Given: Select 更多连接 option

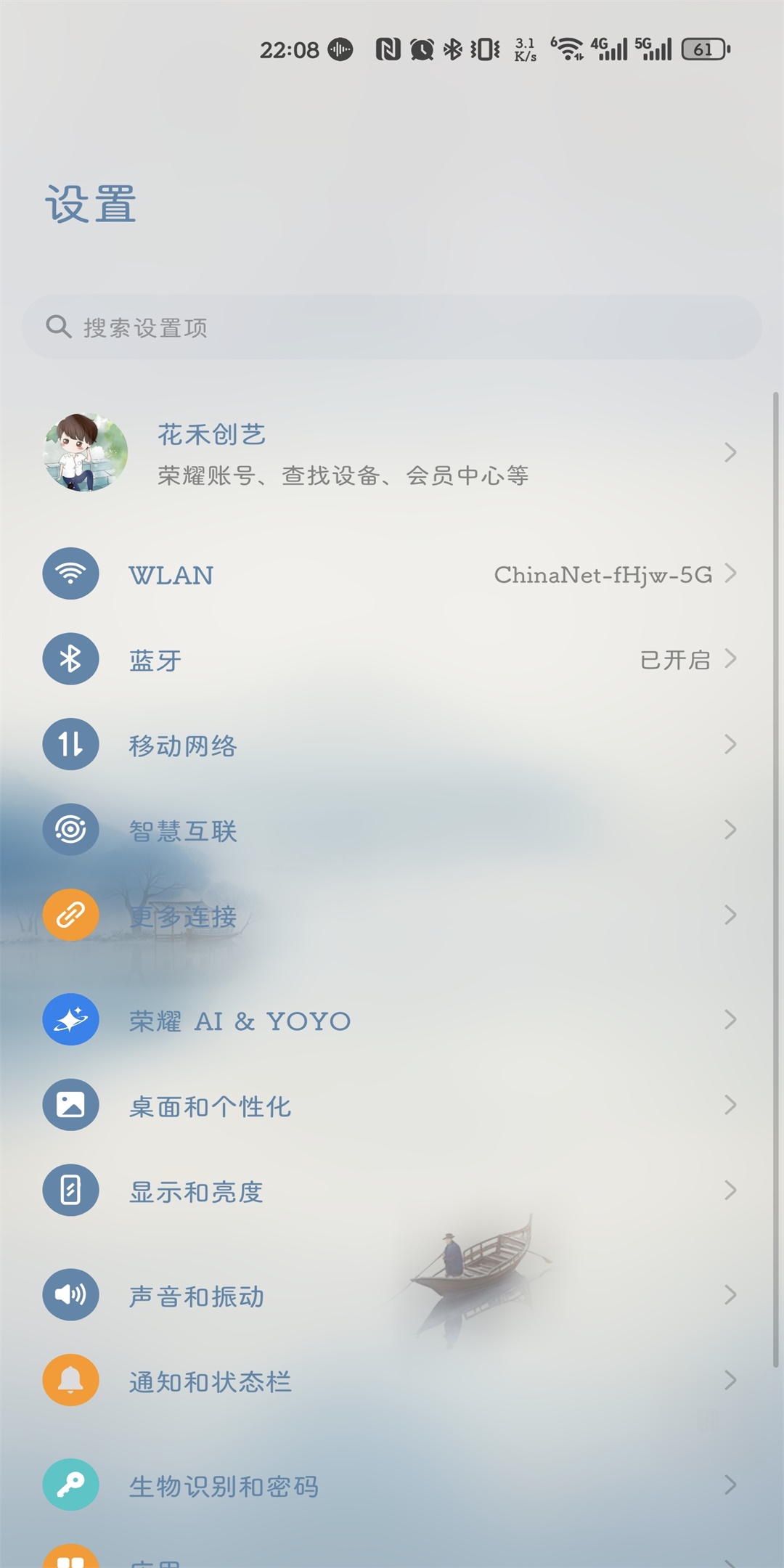Looking at the screenshot, I should tap(183, 916).
